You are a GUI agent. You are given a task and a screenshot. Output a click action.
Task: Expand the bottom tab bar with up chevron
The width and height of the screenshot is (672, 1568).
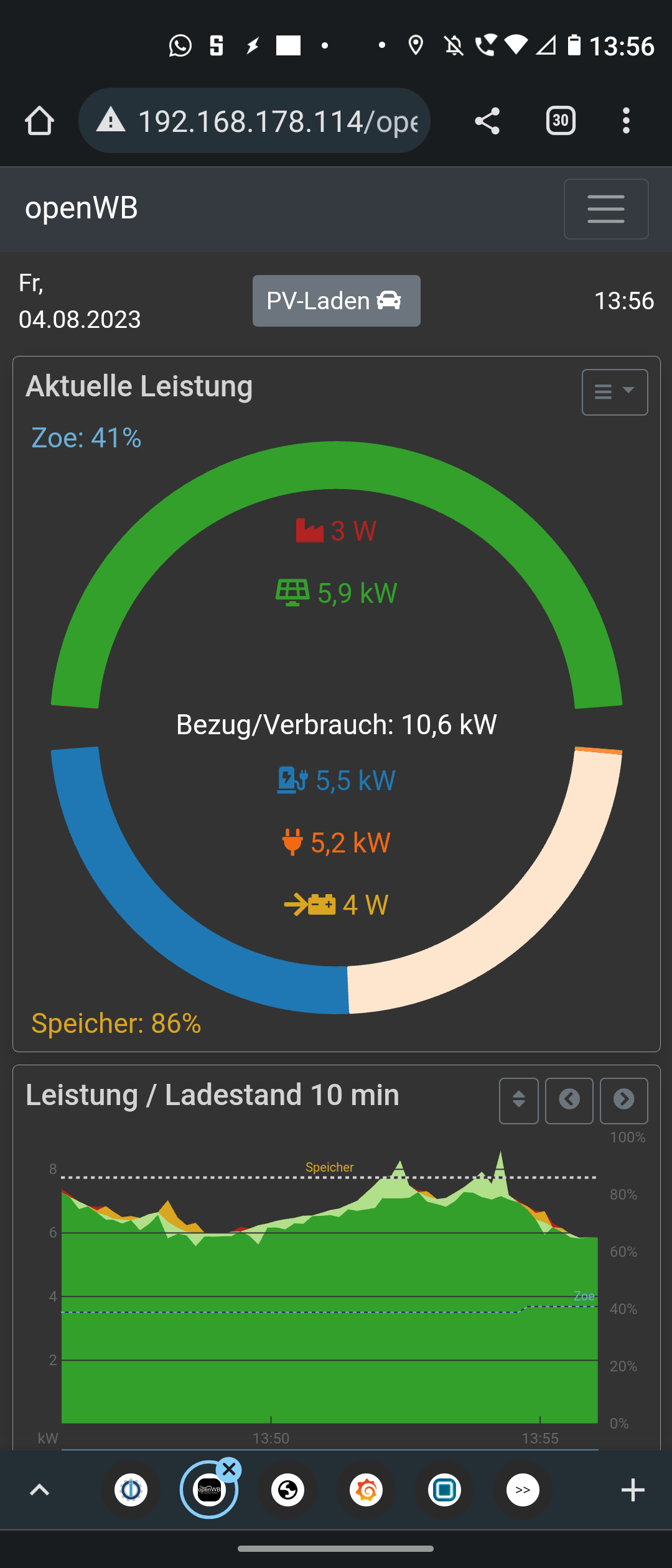pyautogui.click(x=40, y=1490)
